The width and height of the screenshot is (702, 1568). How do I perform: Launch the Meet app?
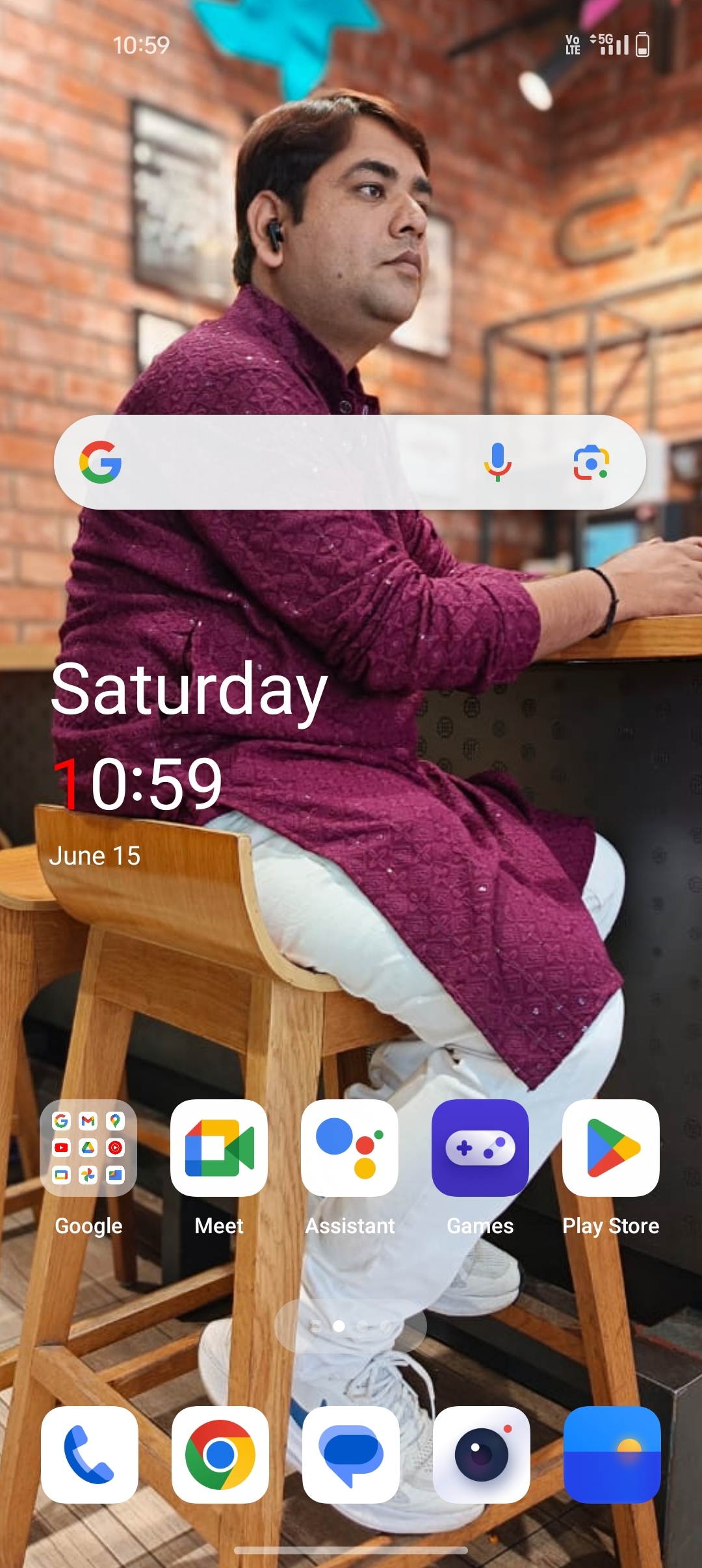[x=219, y=1148]
